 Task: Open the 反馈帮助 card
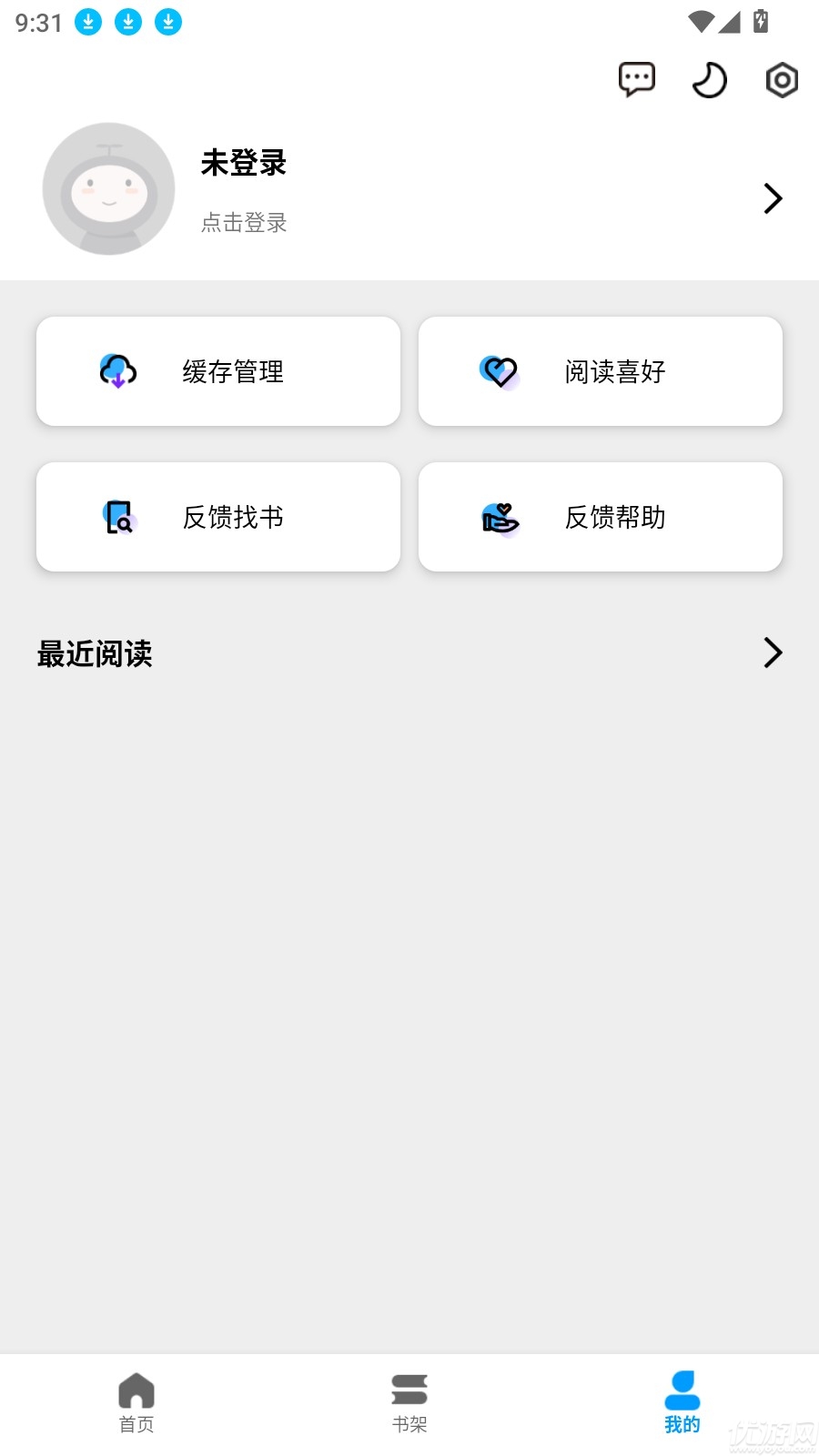point(601,517)
